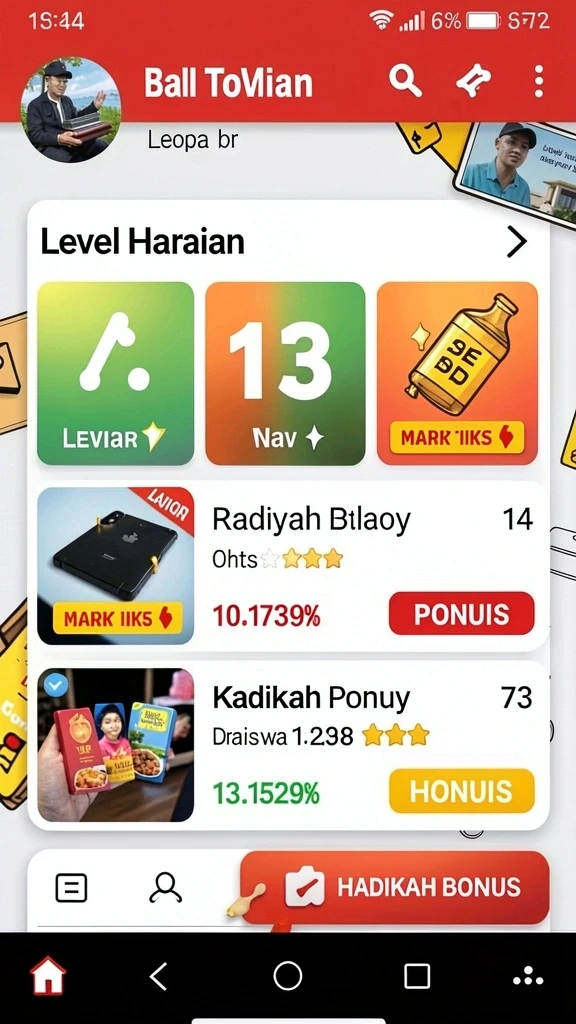Open the green Leviar tile
This screenshot has width=576, height=1024.
tap(116, 373)
